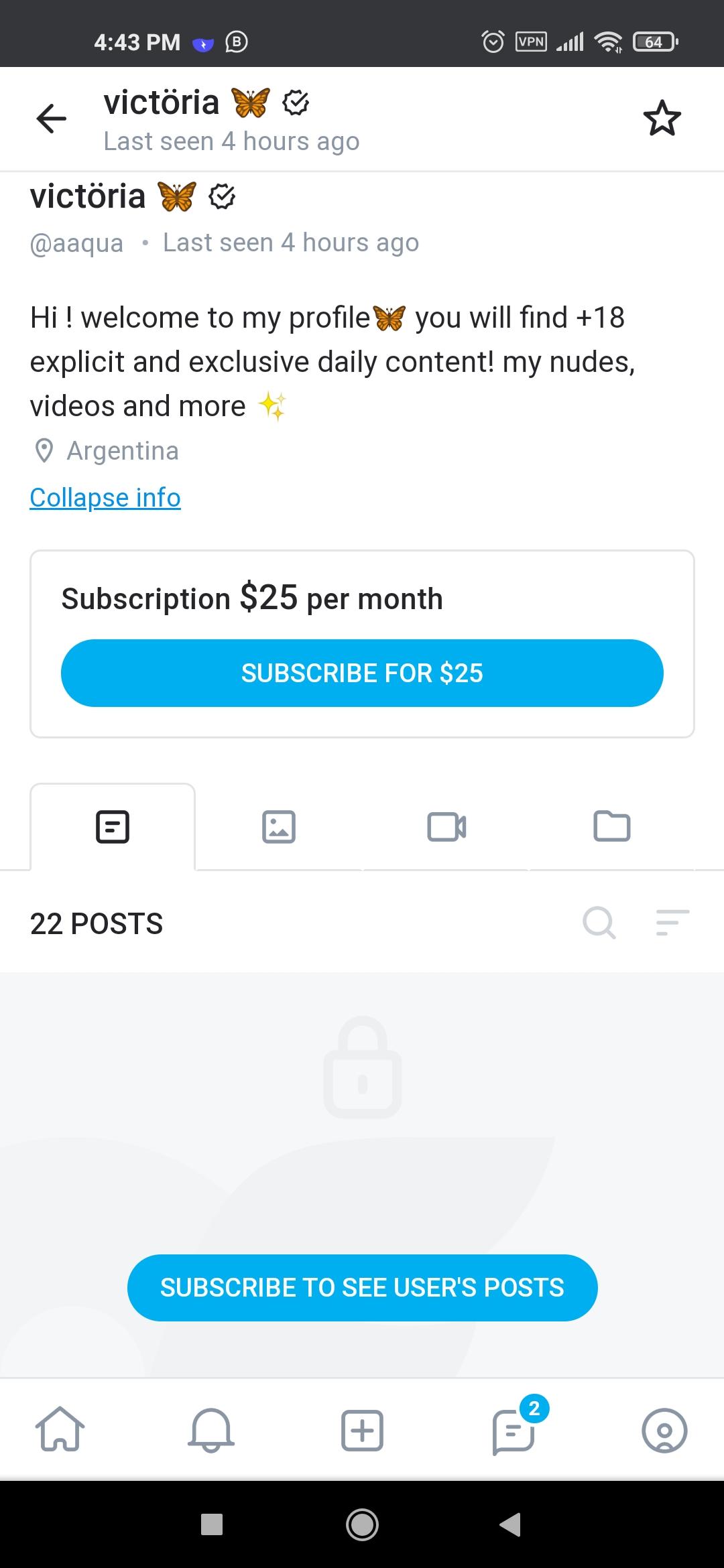Search within the 22 posts
Screen dimensions: 724x1568
coord(599,923)
